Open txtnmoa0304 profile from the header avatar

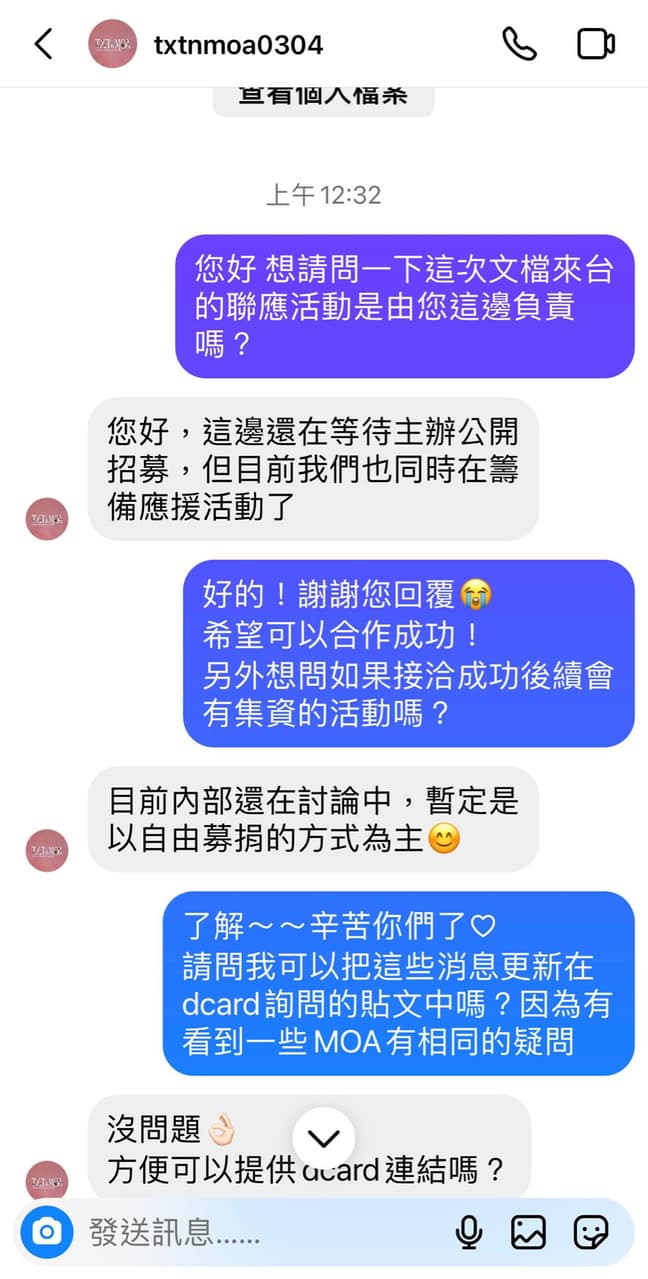(x=112, y=44)
